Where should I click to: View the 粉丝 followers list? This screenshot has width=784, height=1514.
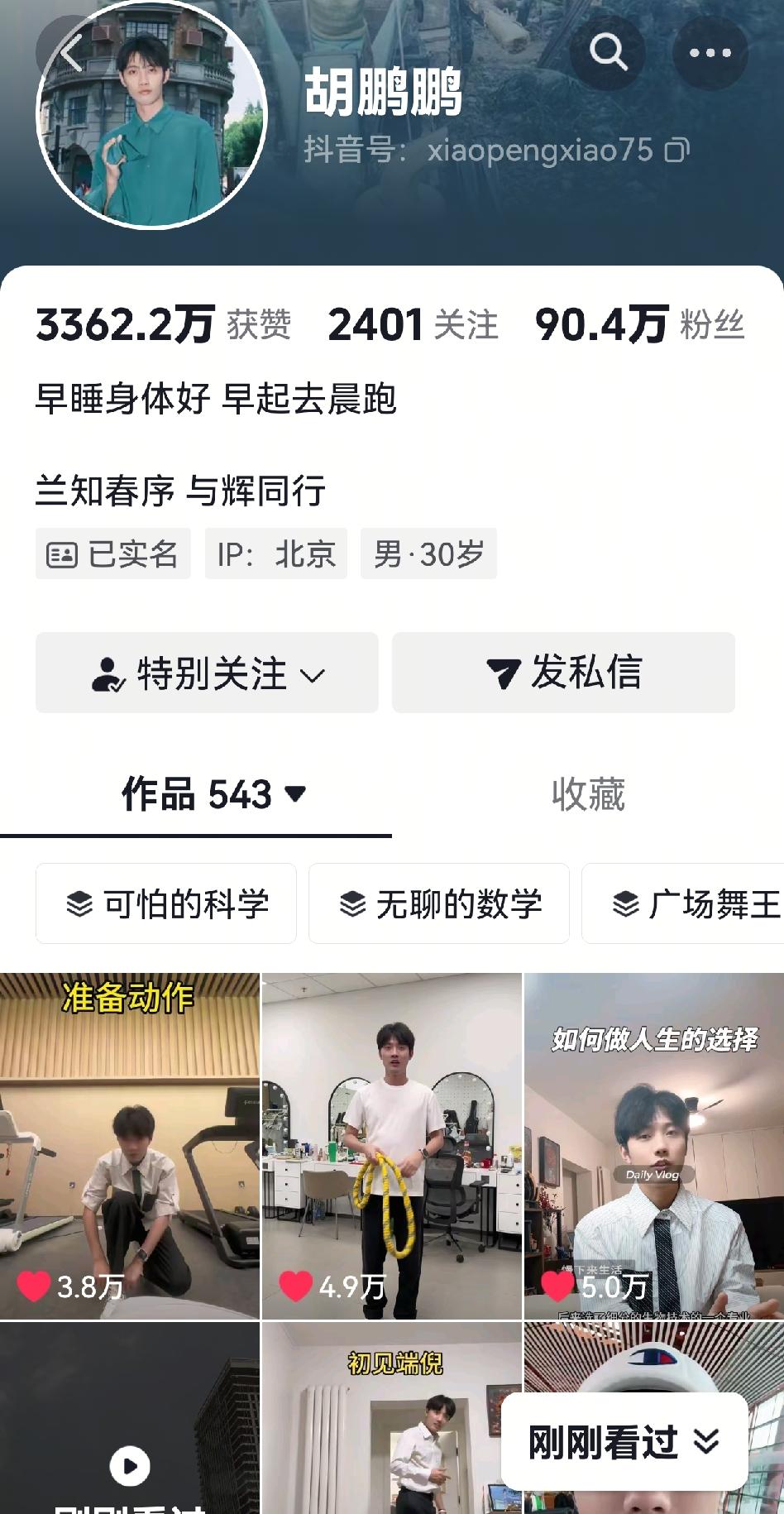639,324
